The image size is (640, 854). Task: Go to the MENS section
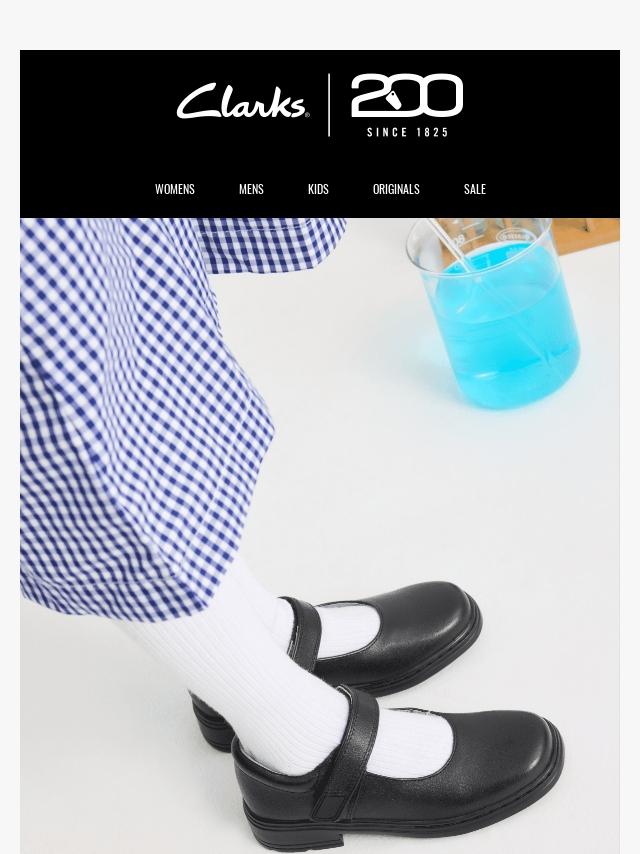(x=251, y=189)
